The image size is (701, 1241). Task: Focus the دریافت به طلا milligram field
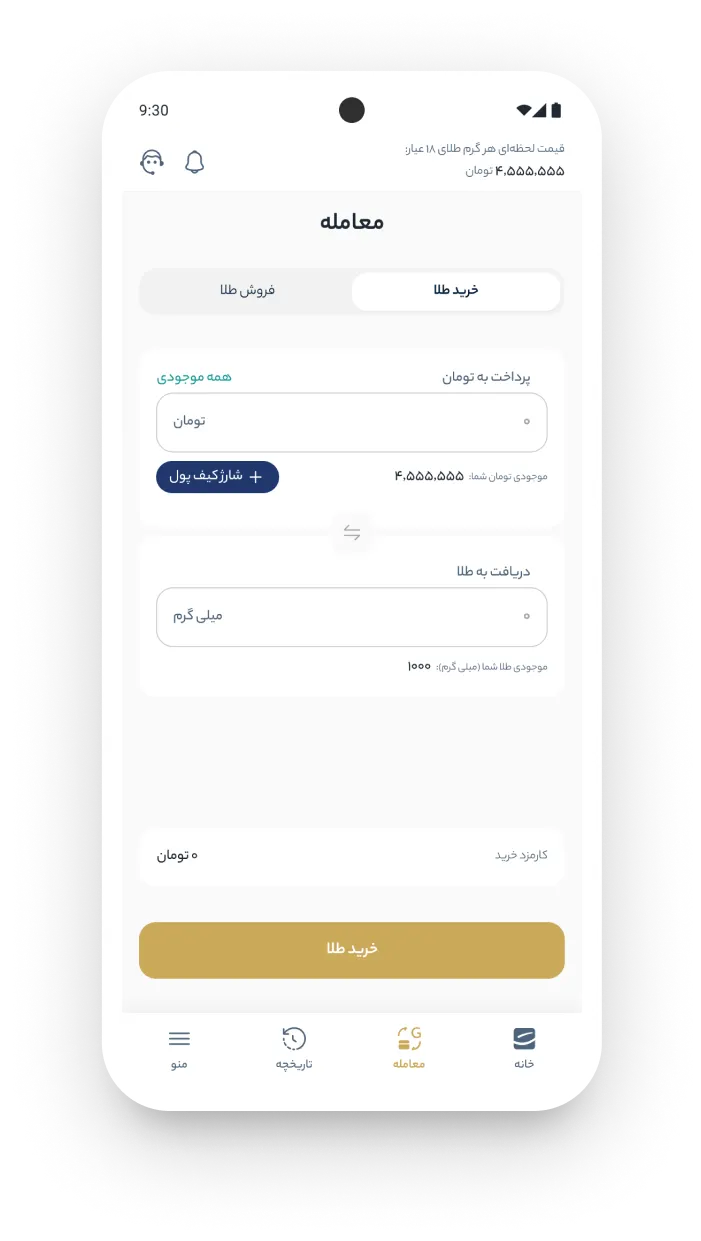tap(351, 616)
